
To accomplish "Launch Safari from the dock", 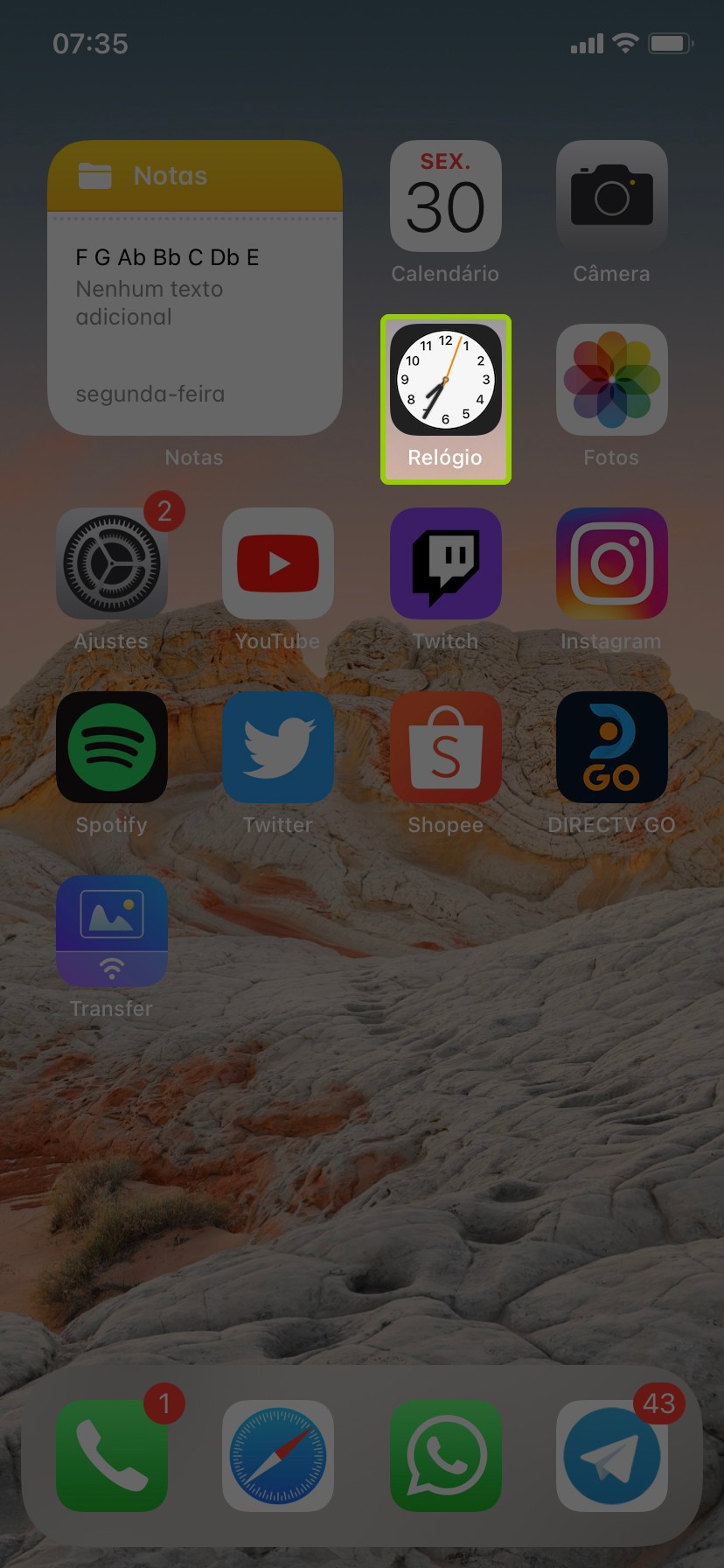I will pos(278,1456).
